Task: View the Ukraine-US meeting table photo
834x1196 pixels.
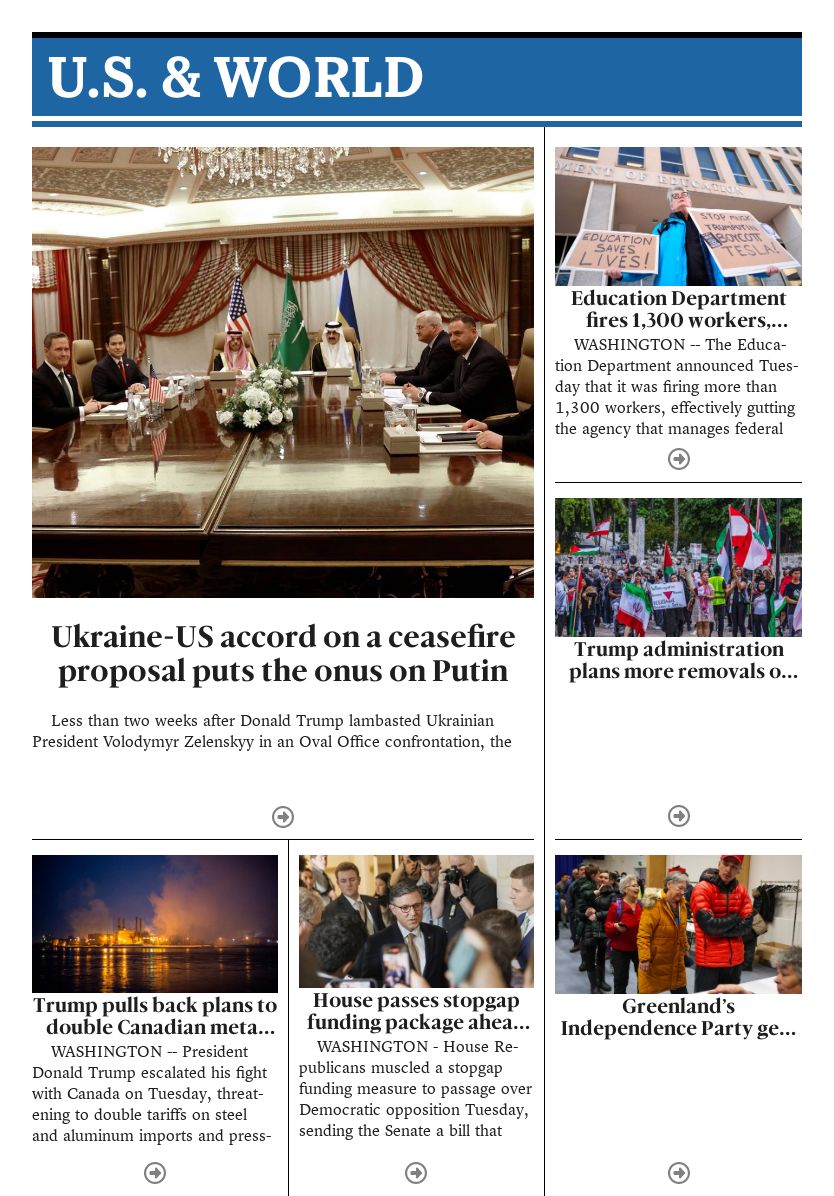Action: [x=283, y=372]
